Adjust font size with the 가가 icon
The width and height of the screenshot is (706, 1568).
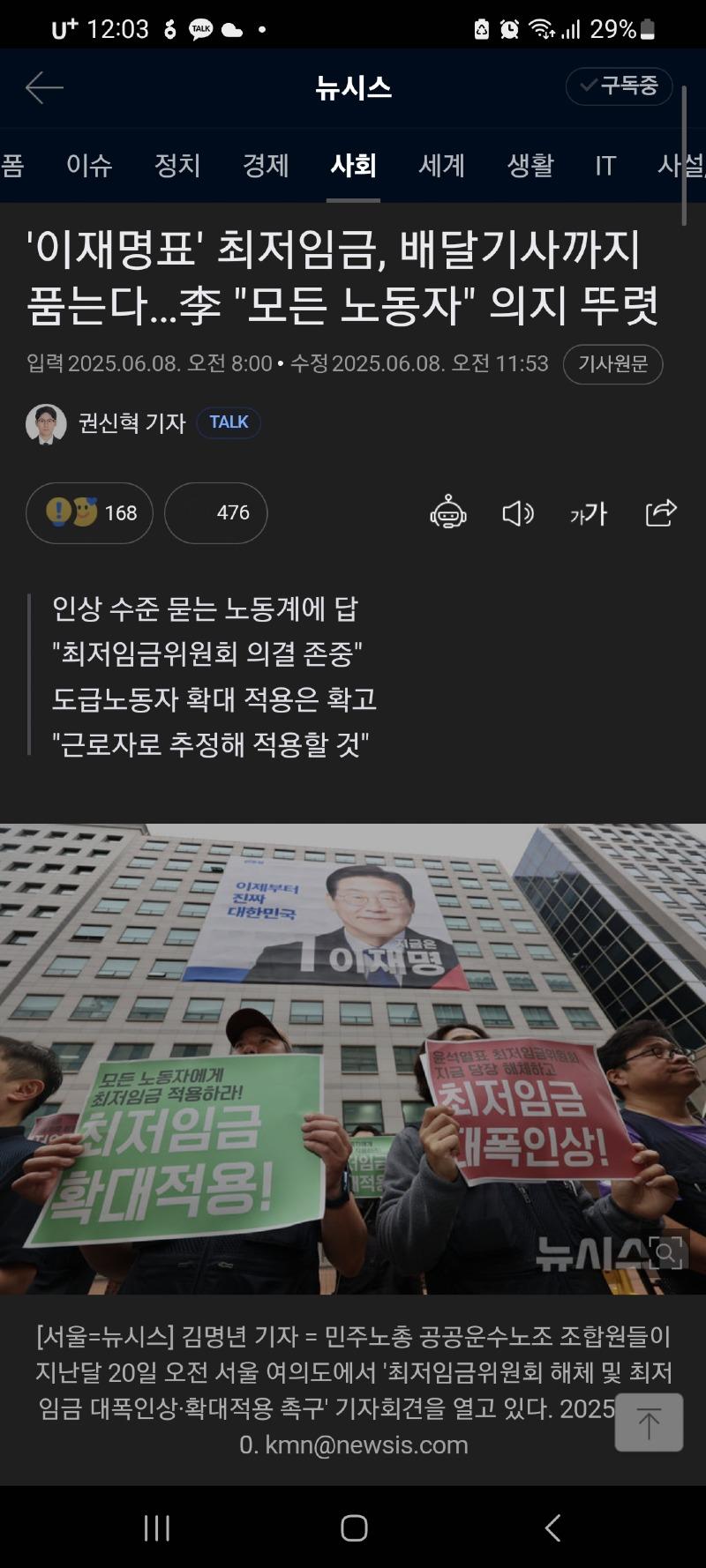tap(589, 512)
